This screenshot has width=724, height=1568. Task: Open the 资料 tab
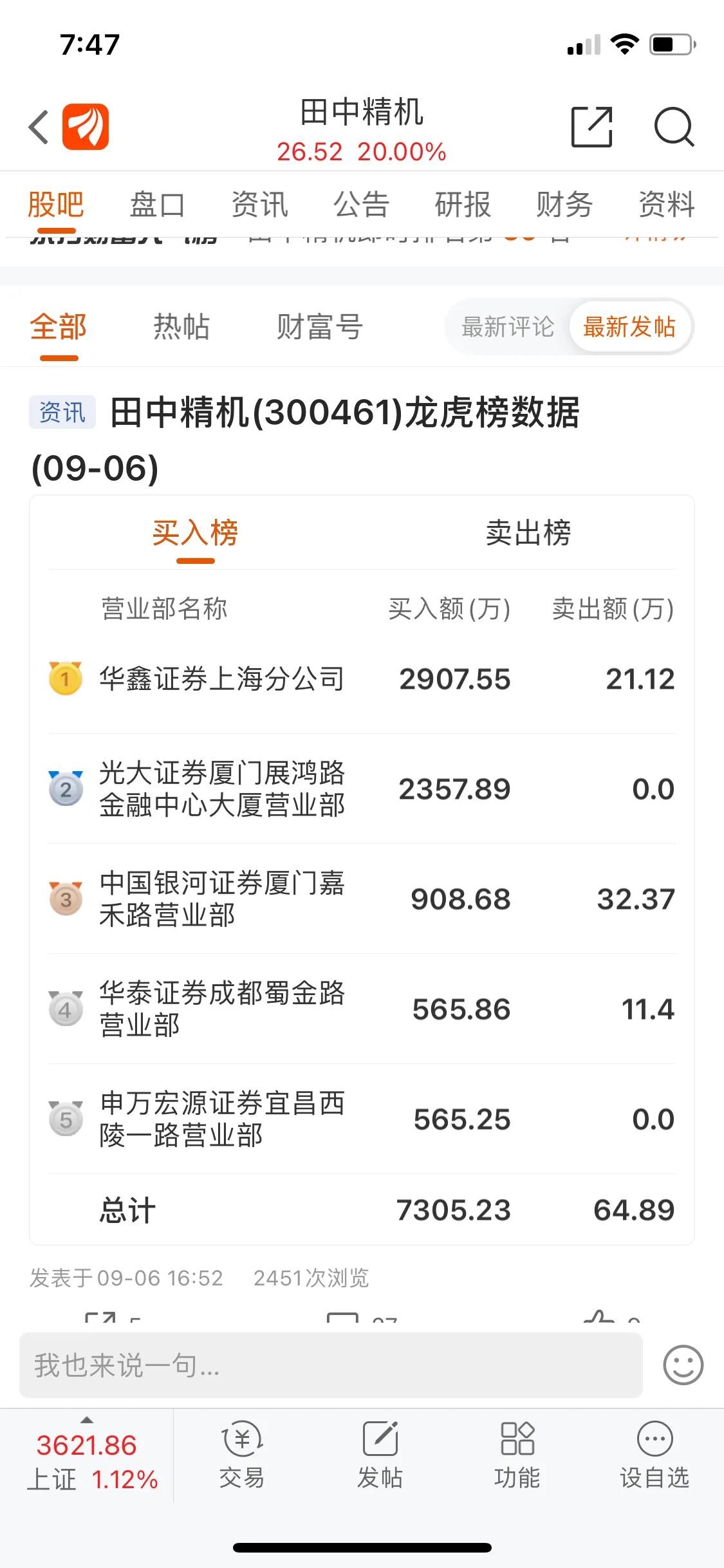[x=667, y=205]
